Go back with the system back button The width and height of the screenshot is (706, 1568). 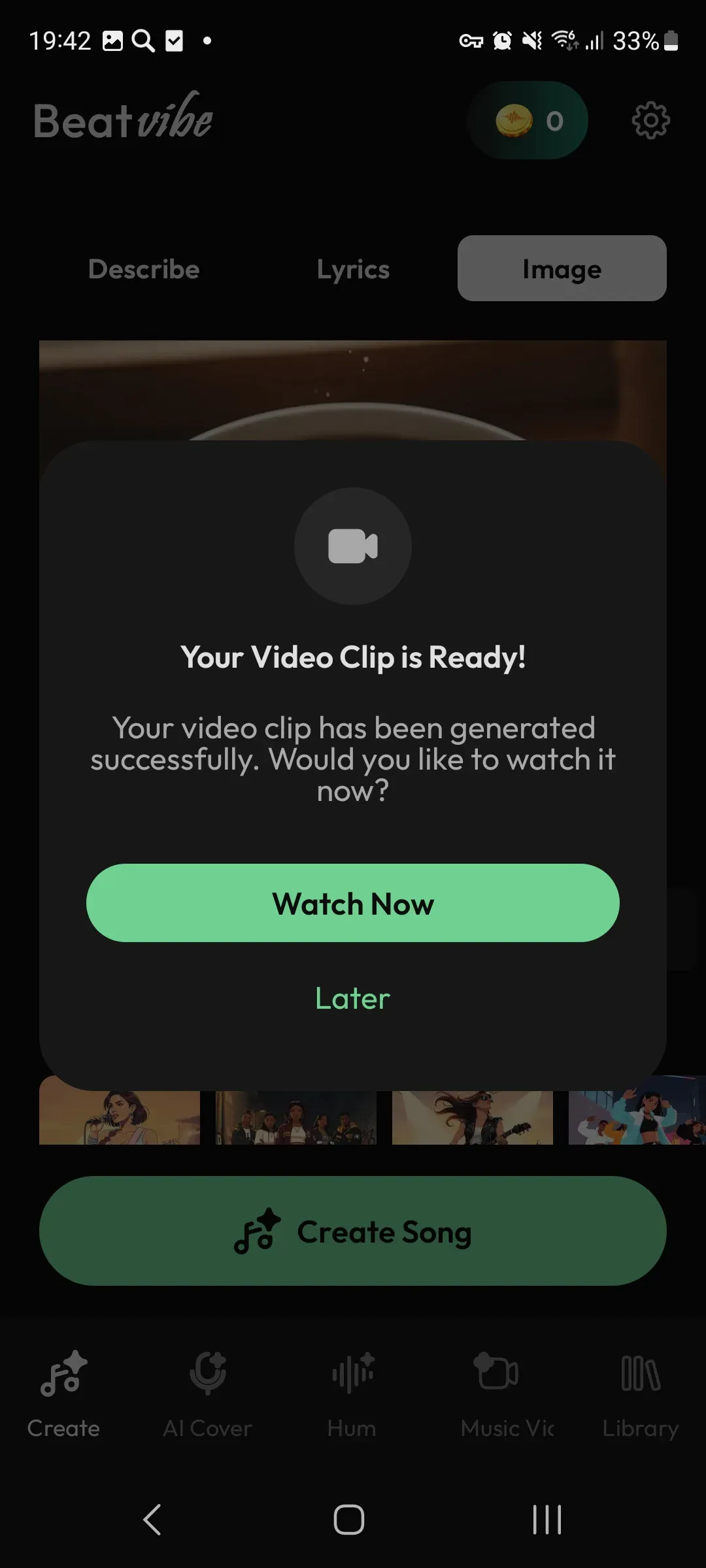coord(152,1520)
